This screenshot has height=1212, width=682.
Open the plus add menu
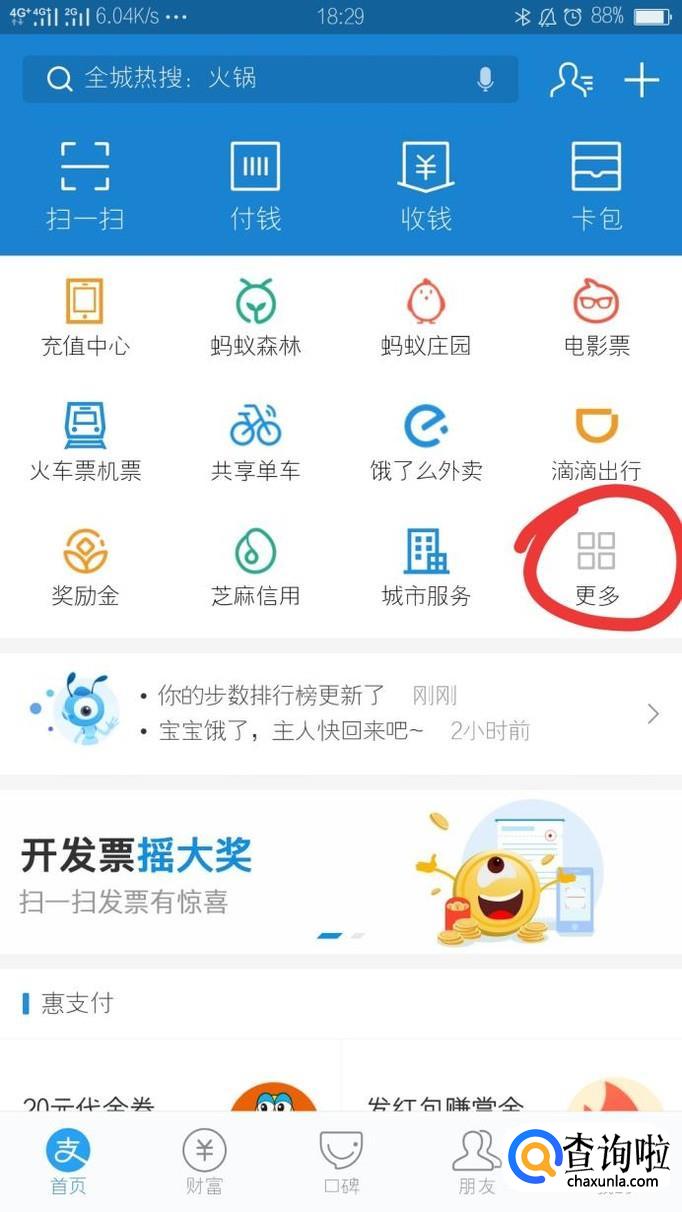click(x=641, y=80)
